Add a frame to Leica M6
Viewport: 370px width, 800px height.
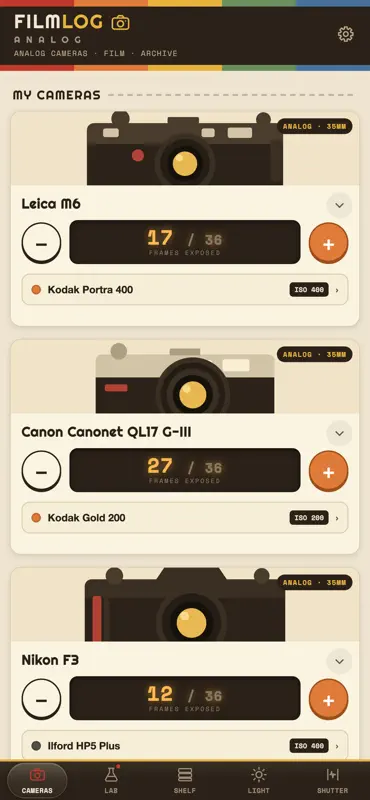click(329, 243)
